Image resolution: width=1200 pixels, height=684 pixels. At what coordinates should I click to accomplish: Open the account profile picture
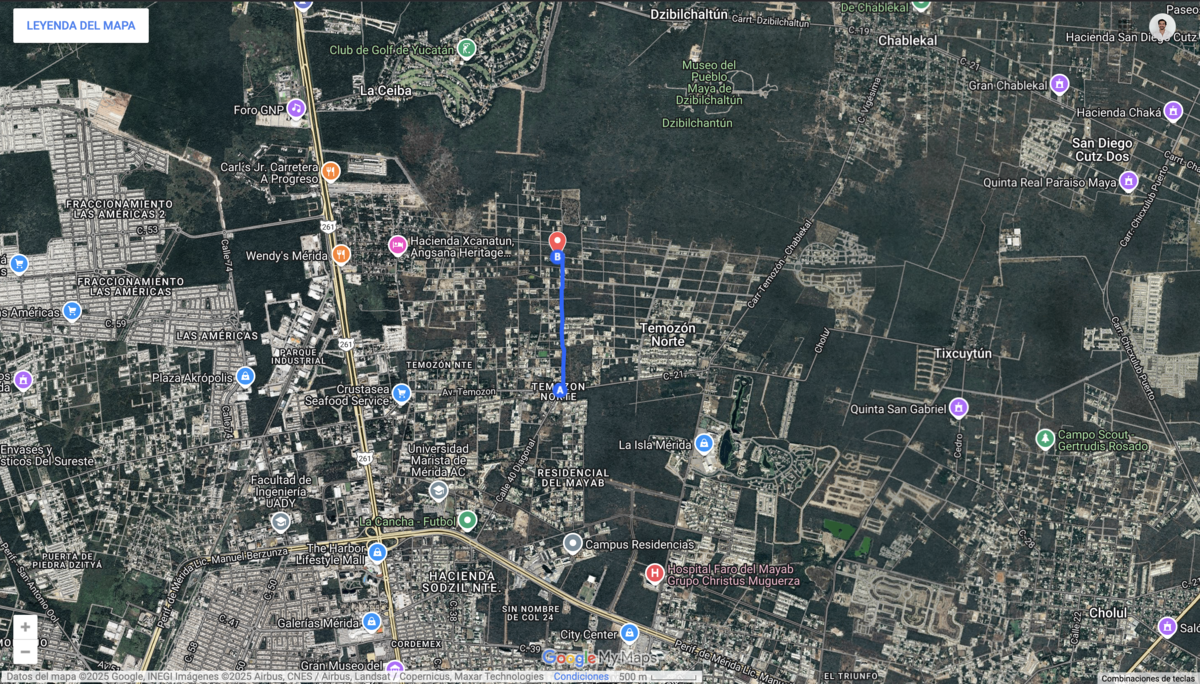1161,26
